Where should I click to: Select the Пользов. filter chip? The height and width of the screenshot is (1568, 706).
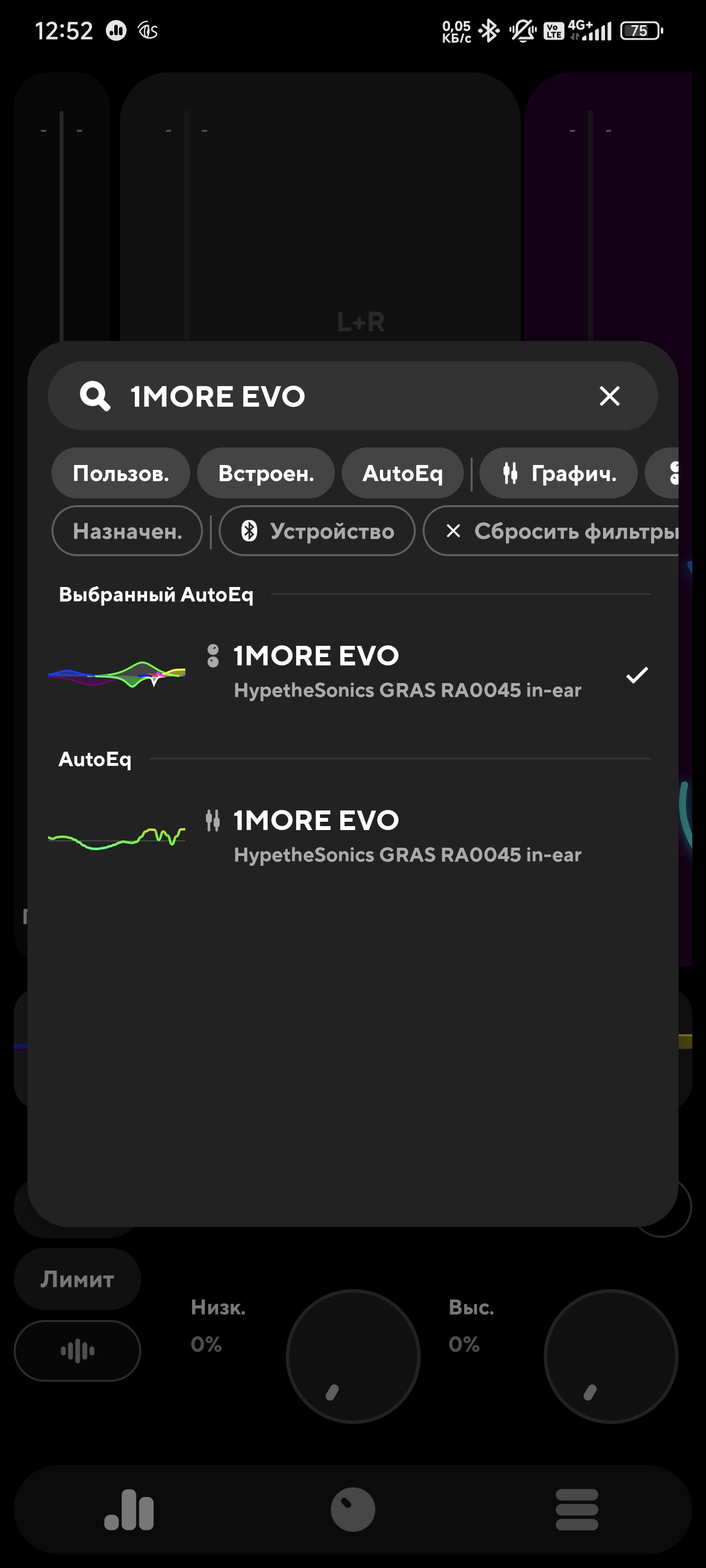click(x=121, y=473)
